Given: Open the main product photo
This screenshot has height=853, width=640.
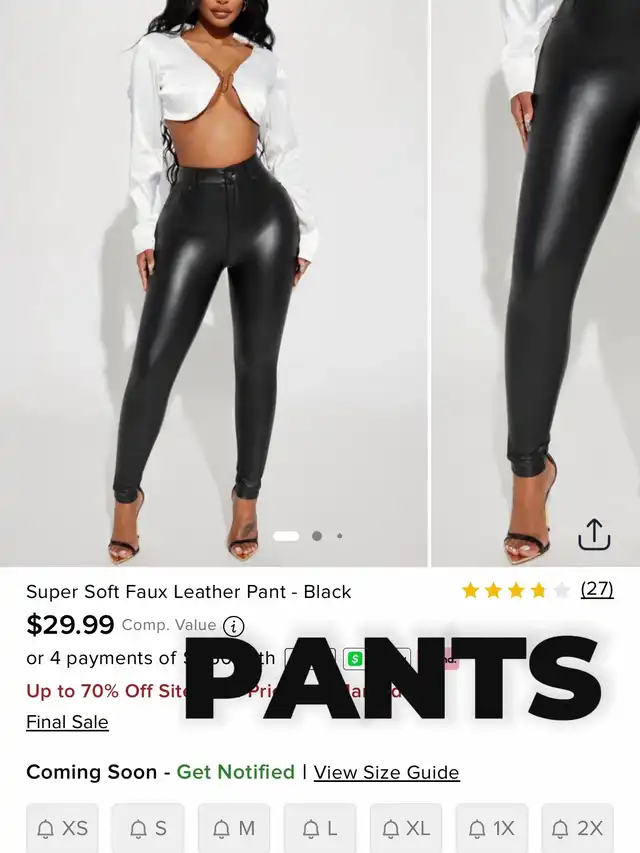Looking at the screenshot, I should tap(213, 280).
